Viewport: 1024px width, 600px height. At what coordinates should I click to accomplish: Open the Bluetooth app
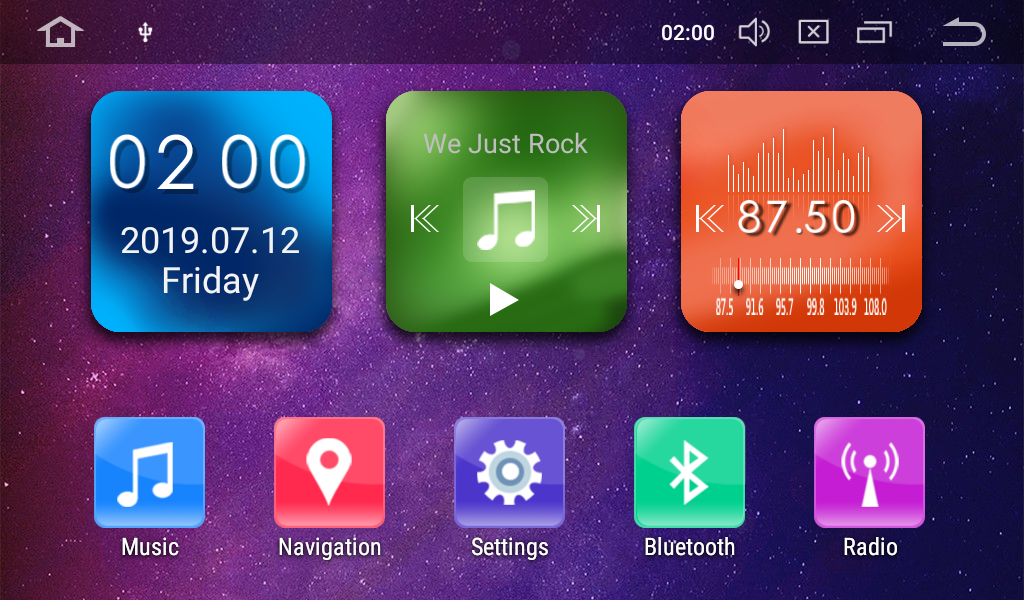coord(689,472)
